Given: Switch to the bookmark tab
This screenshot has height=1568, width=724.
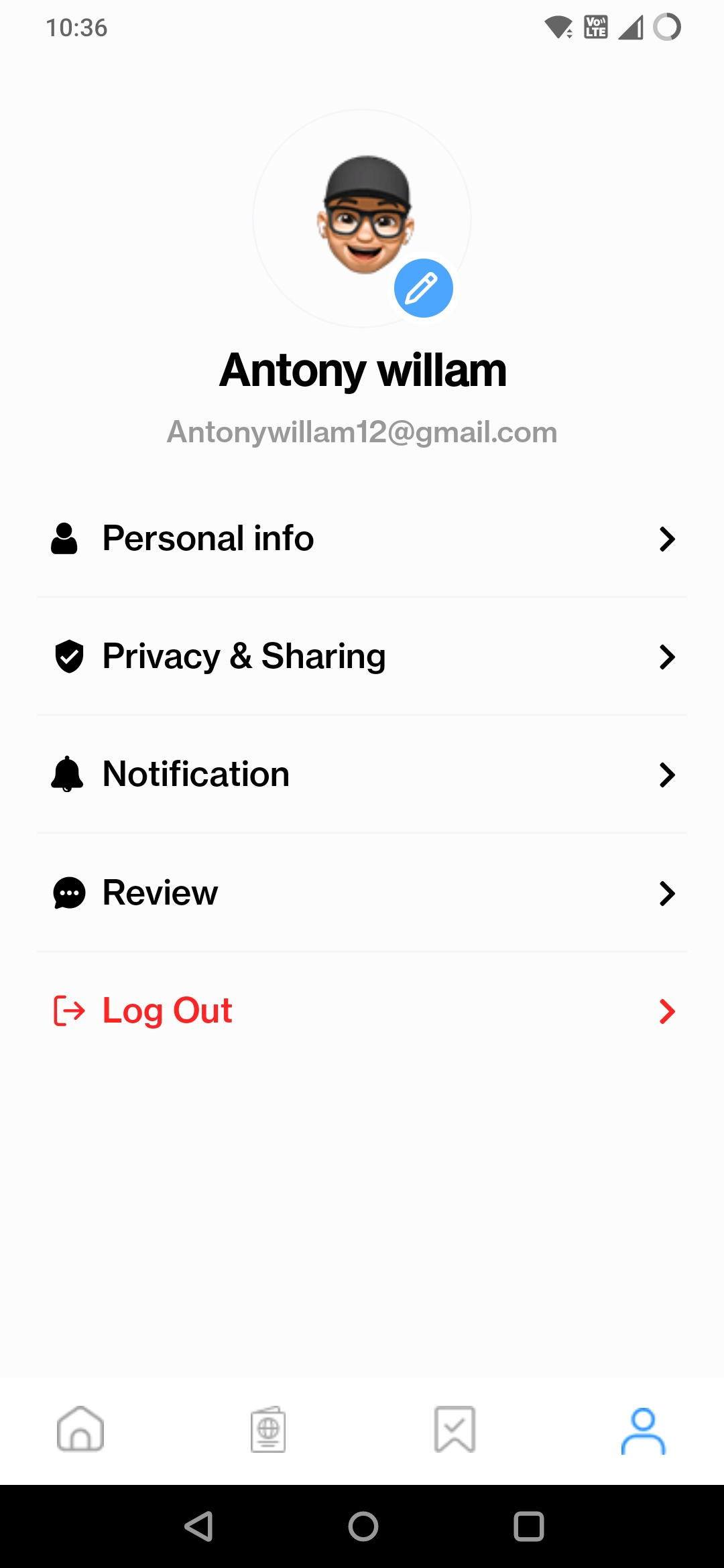Looking at the screenshot, I should (x=455, y=1429).
